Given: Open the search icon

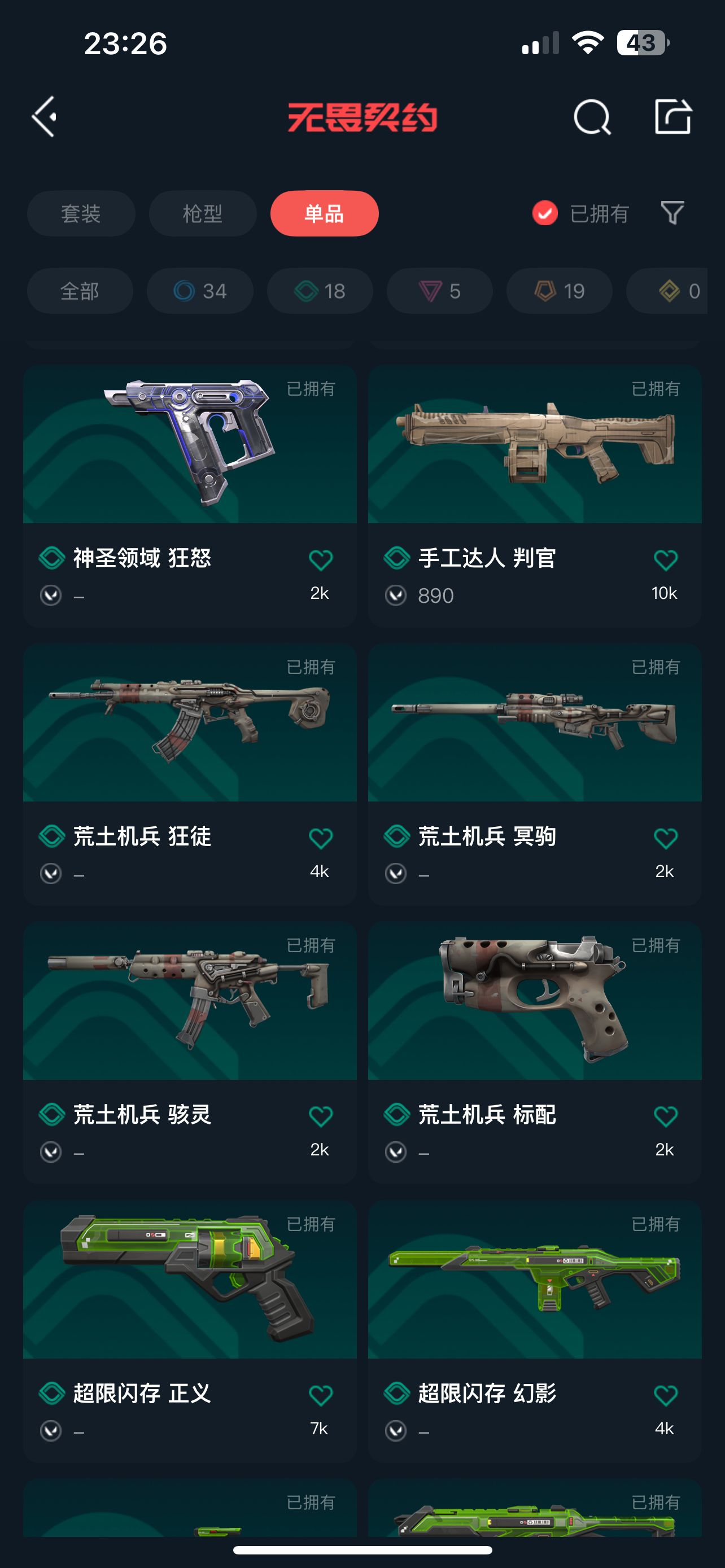Looking at the screenshot, I should [591, 116].
